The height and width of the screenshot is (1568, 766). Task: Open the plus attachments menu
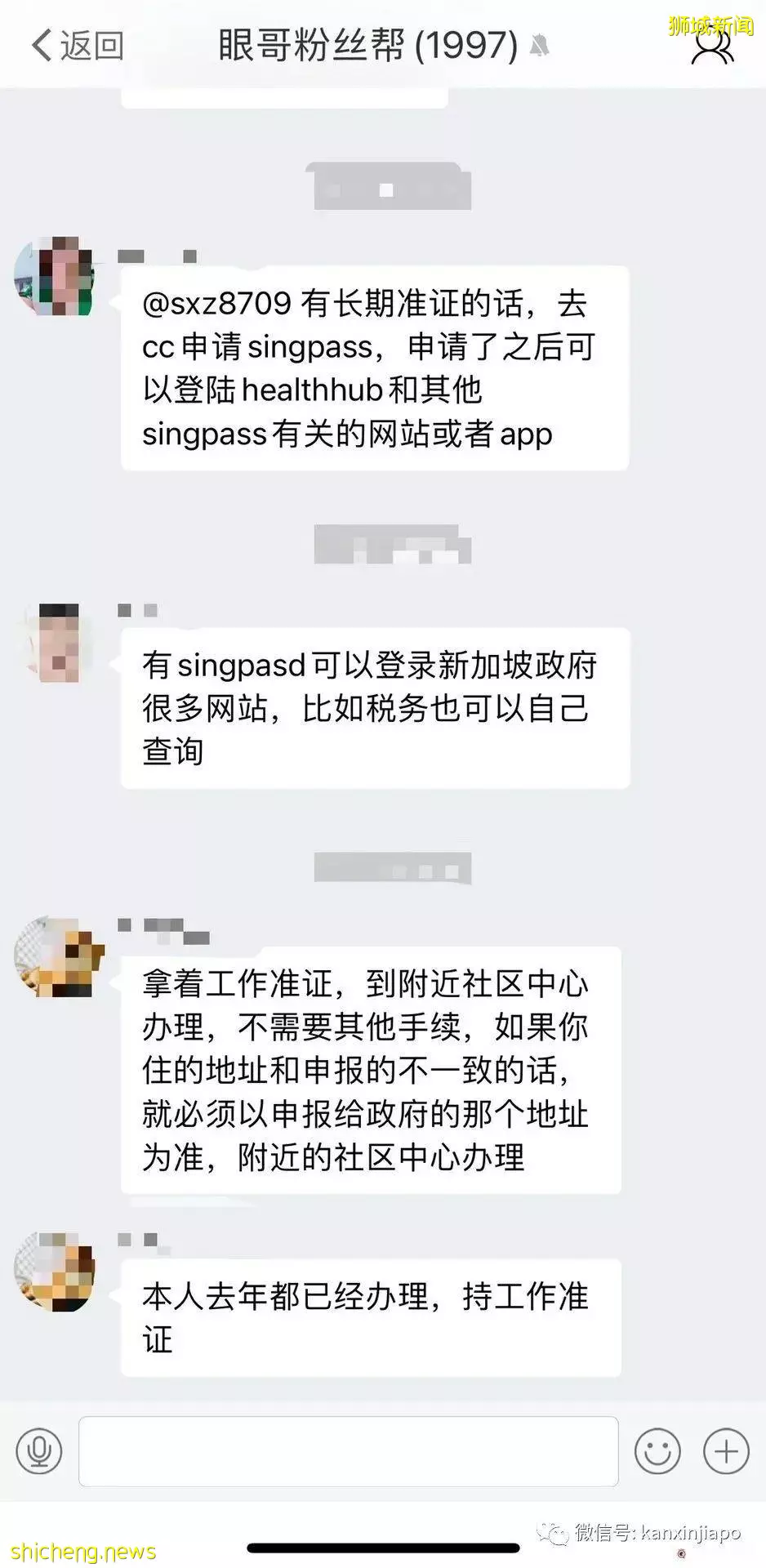[726, 1451]
